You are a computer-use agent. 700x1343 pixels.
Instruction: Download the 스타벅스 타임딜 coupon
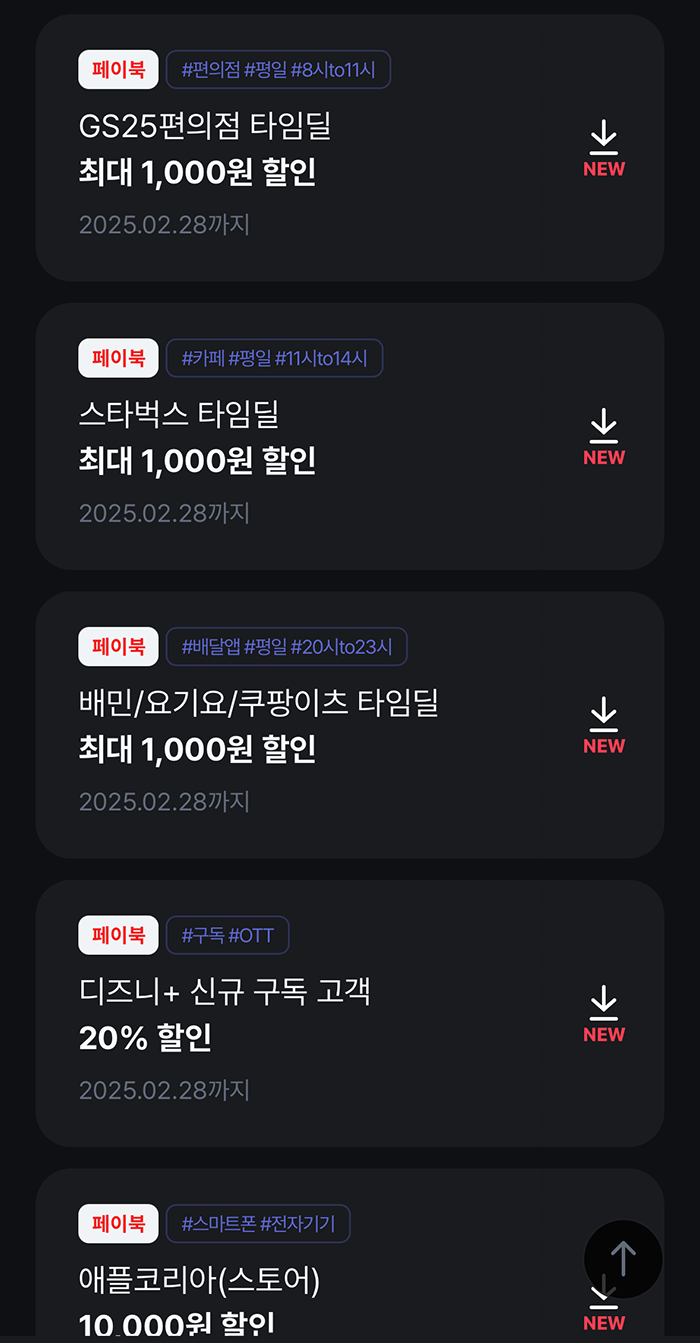click(x=603, y=436)
